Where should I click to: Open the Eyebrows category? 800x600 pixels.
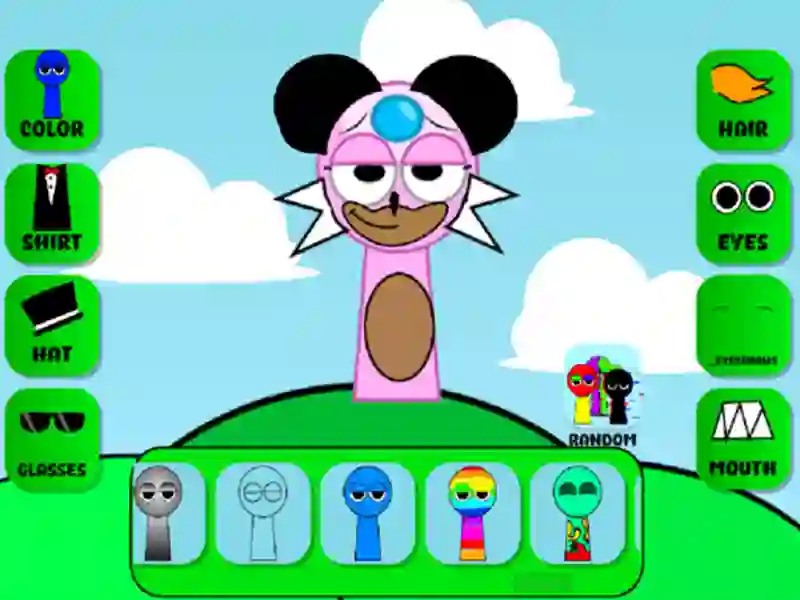(743, 325)
